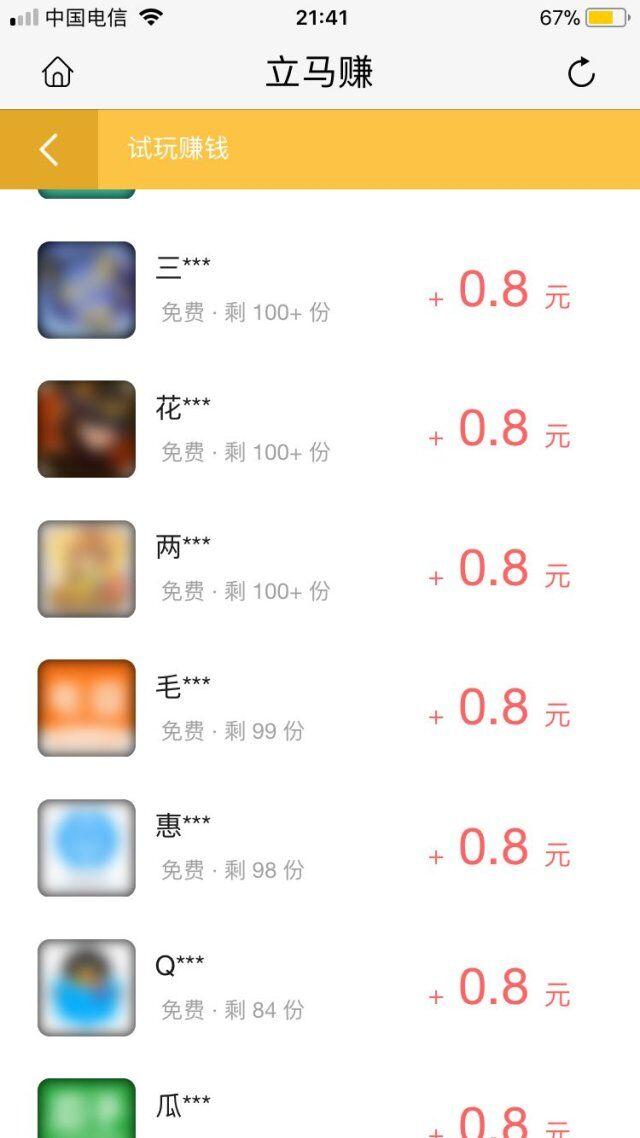The width and height of the screenshot is (640, 1138).
Task: Select the 瓜*** task row
Action: point(320,1112)
